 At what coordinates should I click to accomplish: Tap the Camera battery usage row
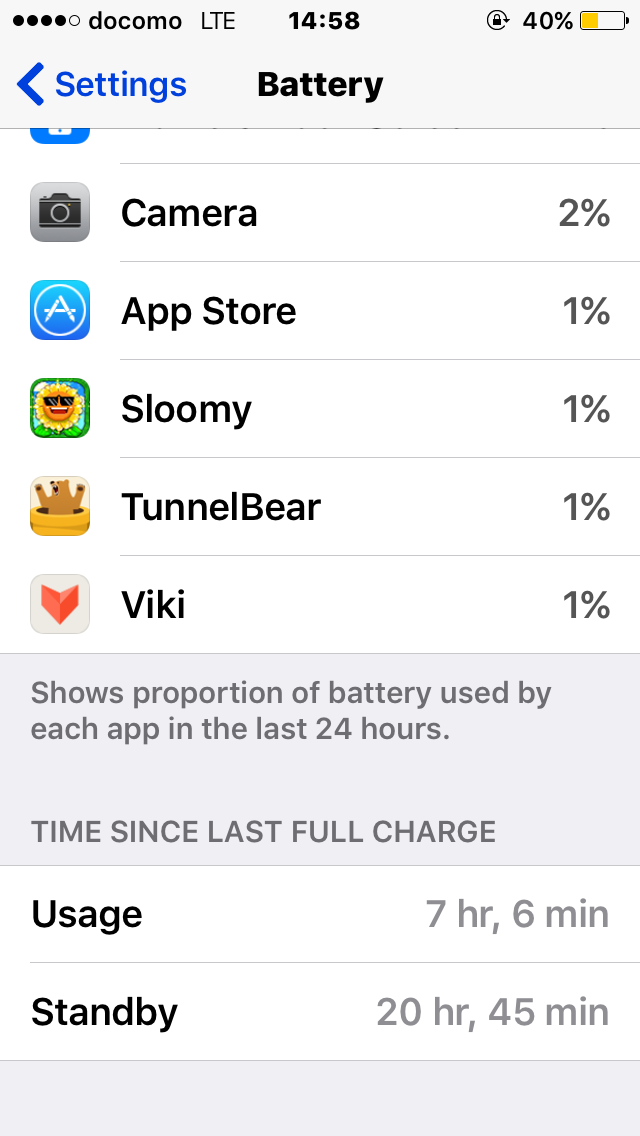[x=320, y=213]
